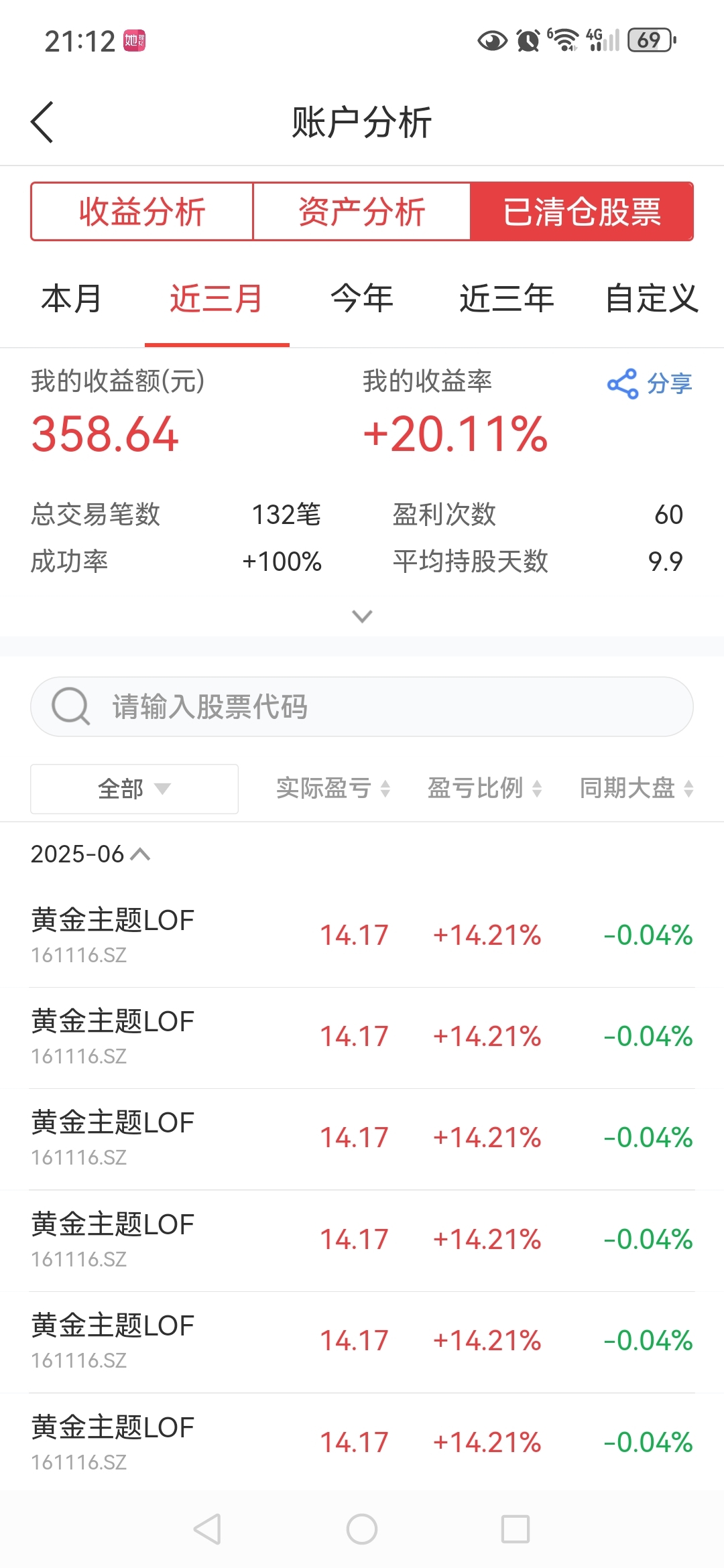Sort by 盈亏比例

click(x=485, y=789)
